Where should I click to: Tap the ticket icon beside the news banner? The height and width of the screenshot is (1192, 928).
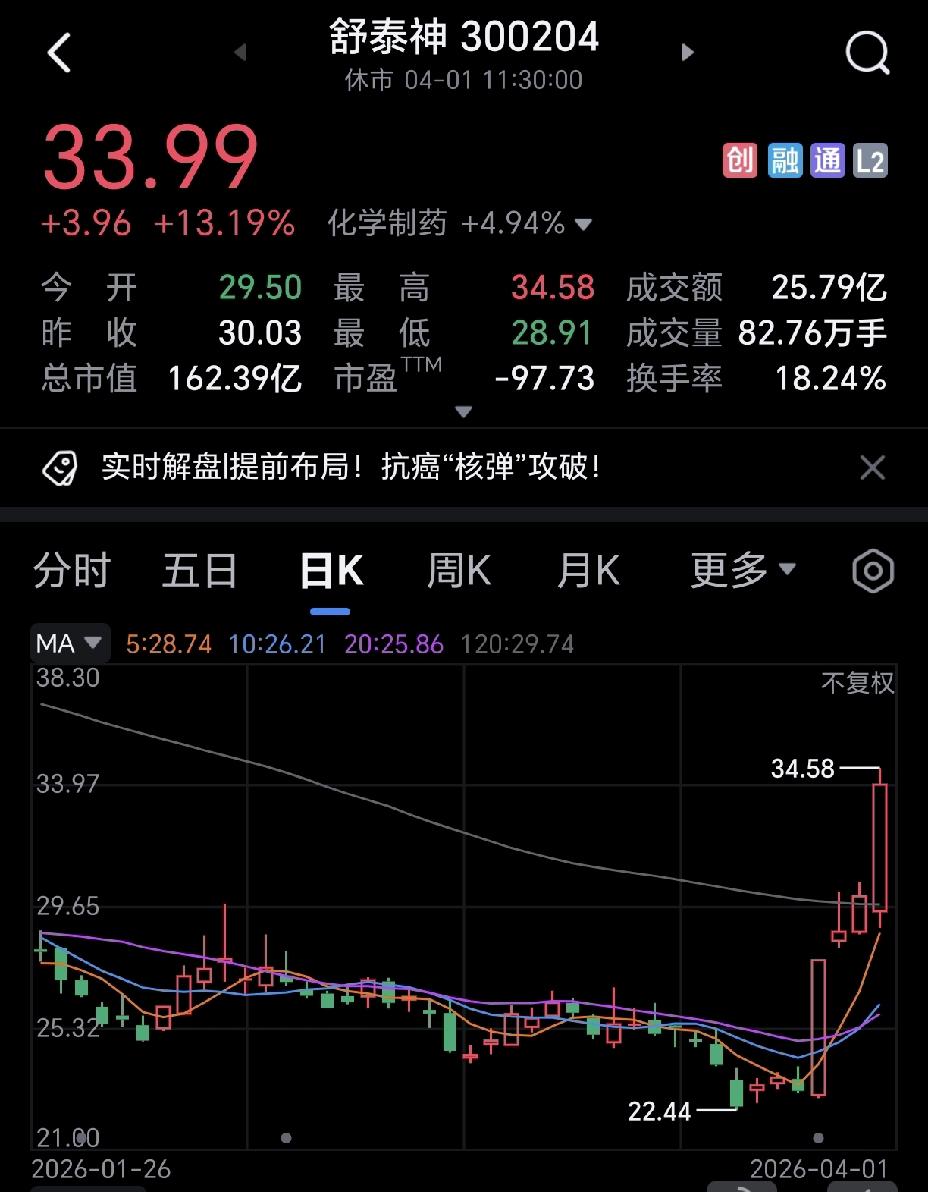(x=62, y=467)
